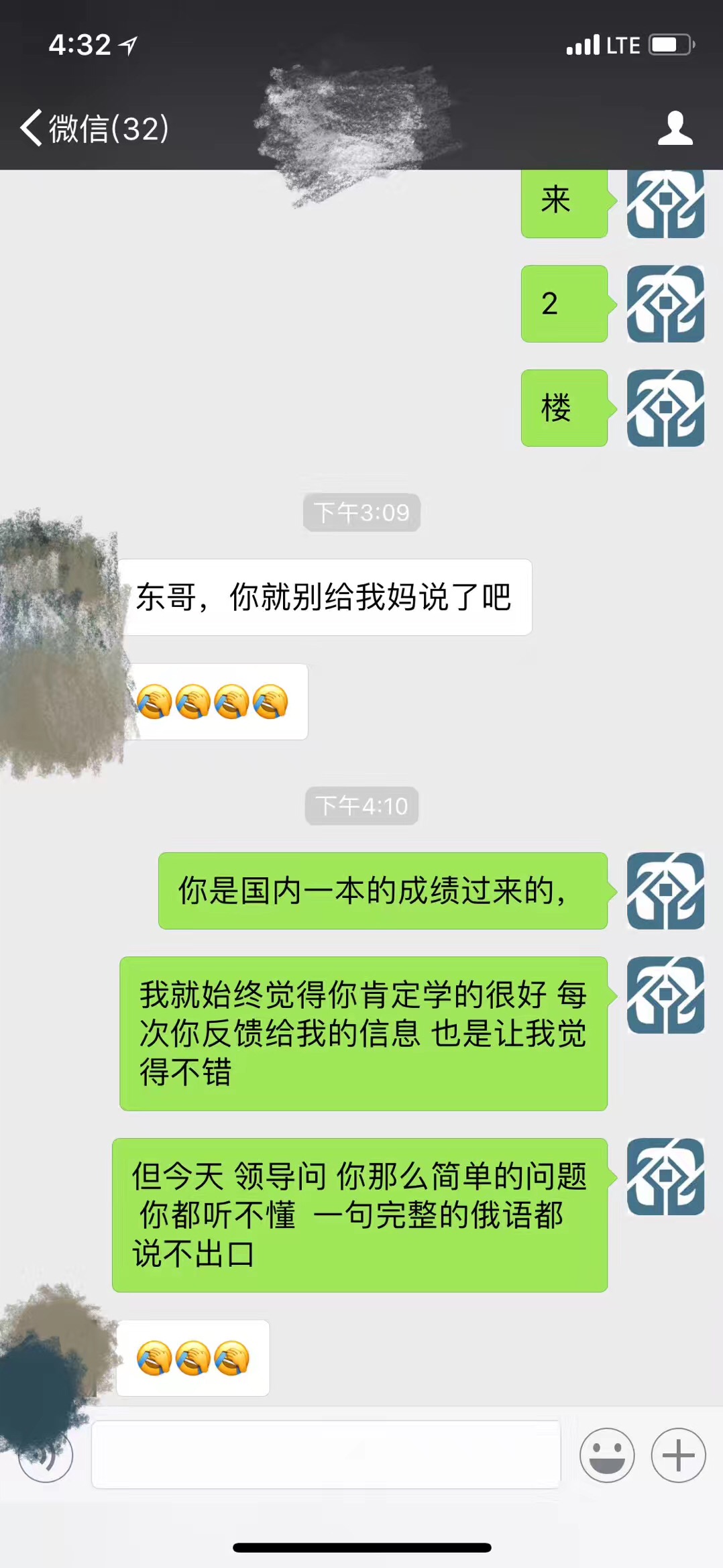This screenshot has height=1568, width=723.
Task: Open the chat info profile icon
Action: [x=675, y=127]
